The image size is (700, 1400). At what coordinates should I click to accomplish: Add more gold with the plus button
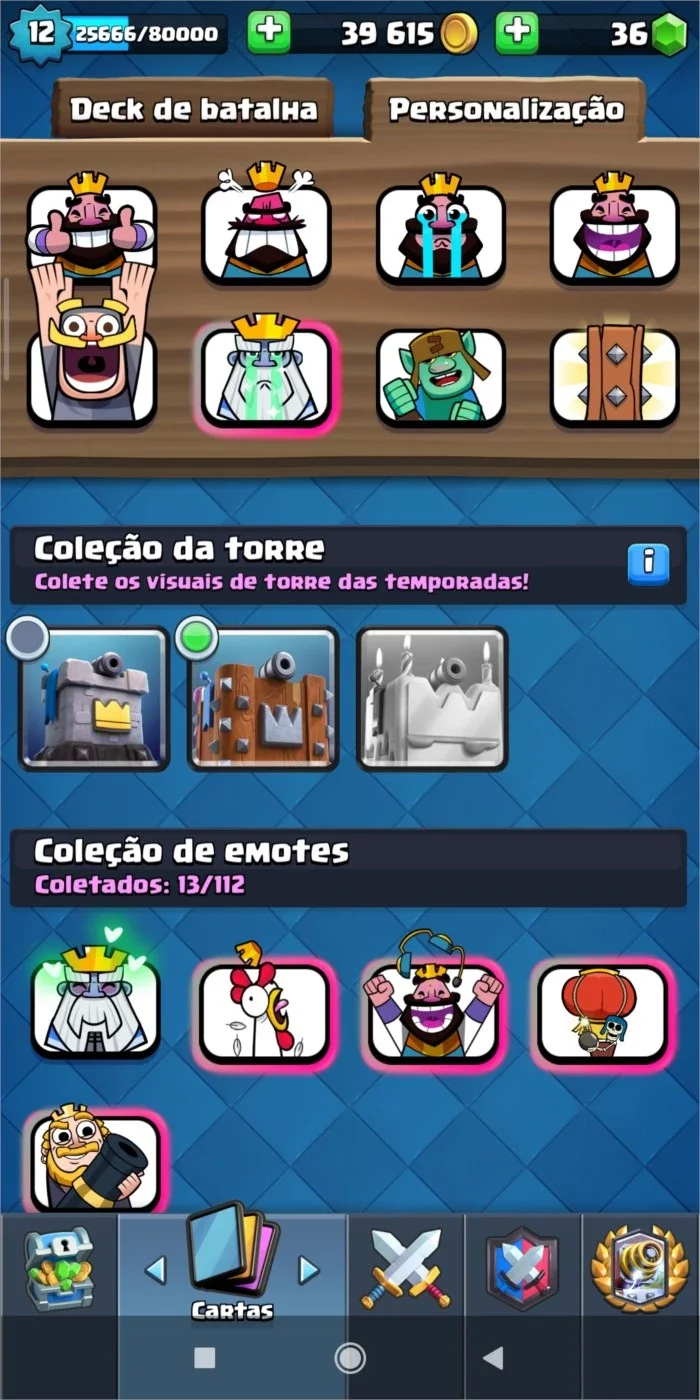point(269,33)
